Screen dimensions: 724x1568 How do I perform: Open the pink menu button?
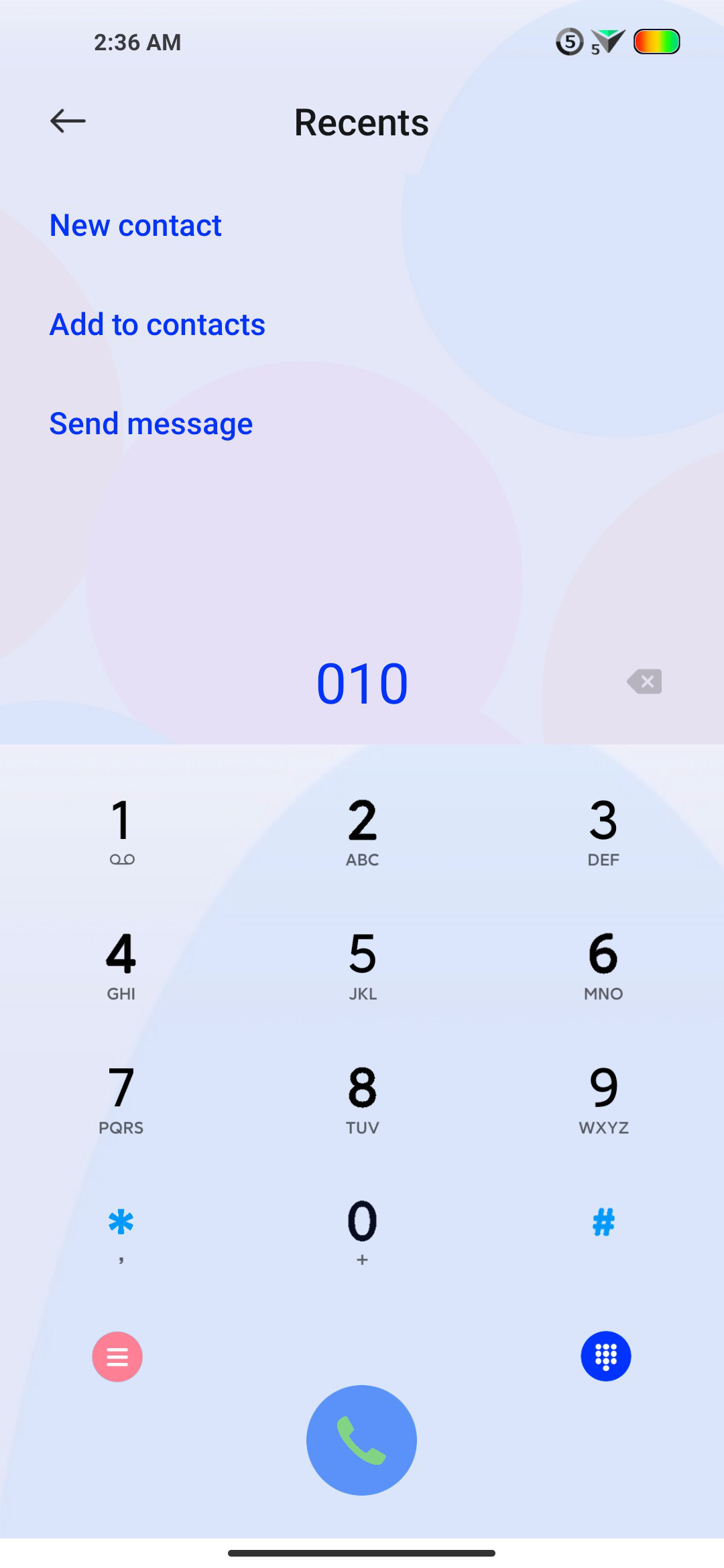117,1357
